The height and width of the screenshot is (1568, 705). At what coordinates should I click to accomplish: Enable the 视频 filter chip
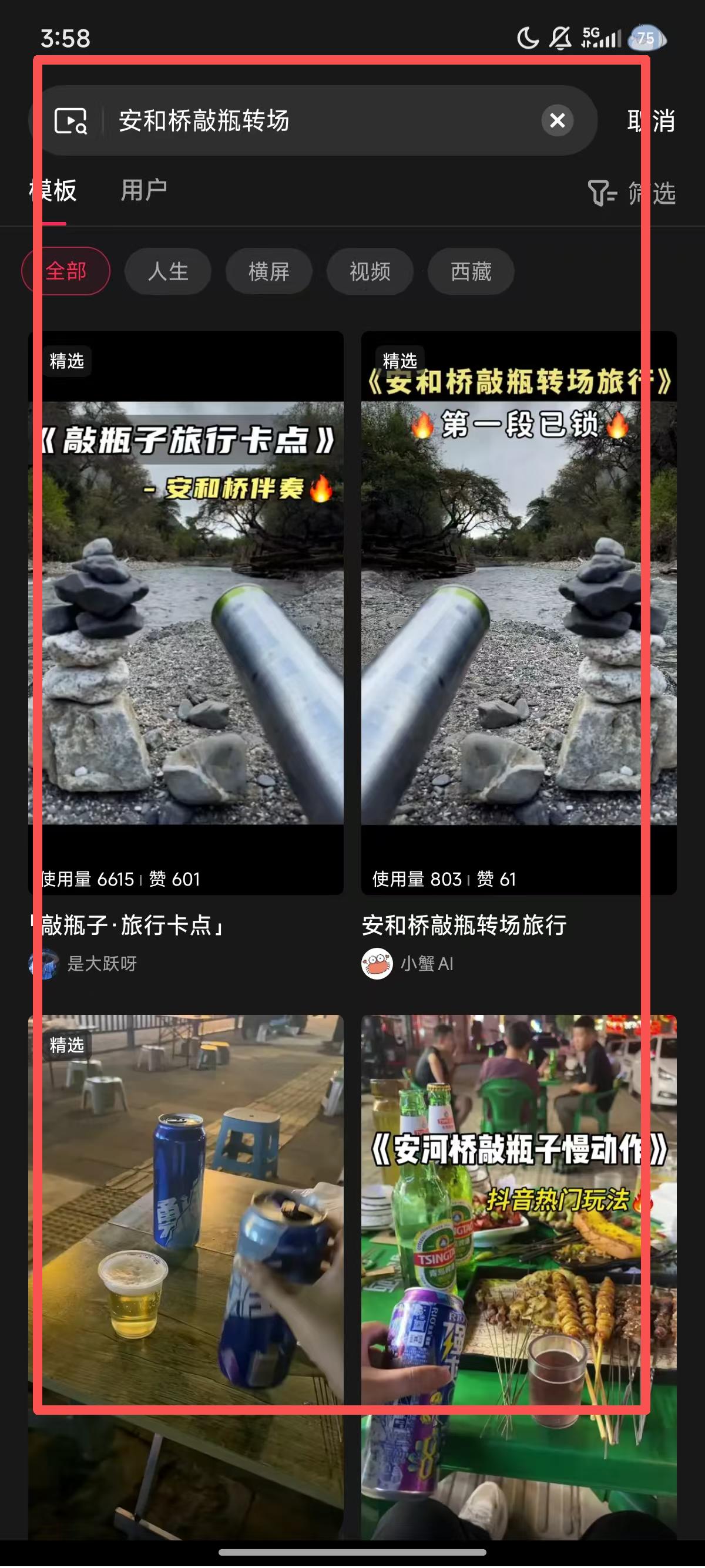(370, 271)
